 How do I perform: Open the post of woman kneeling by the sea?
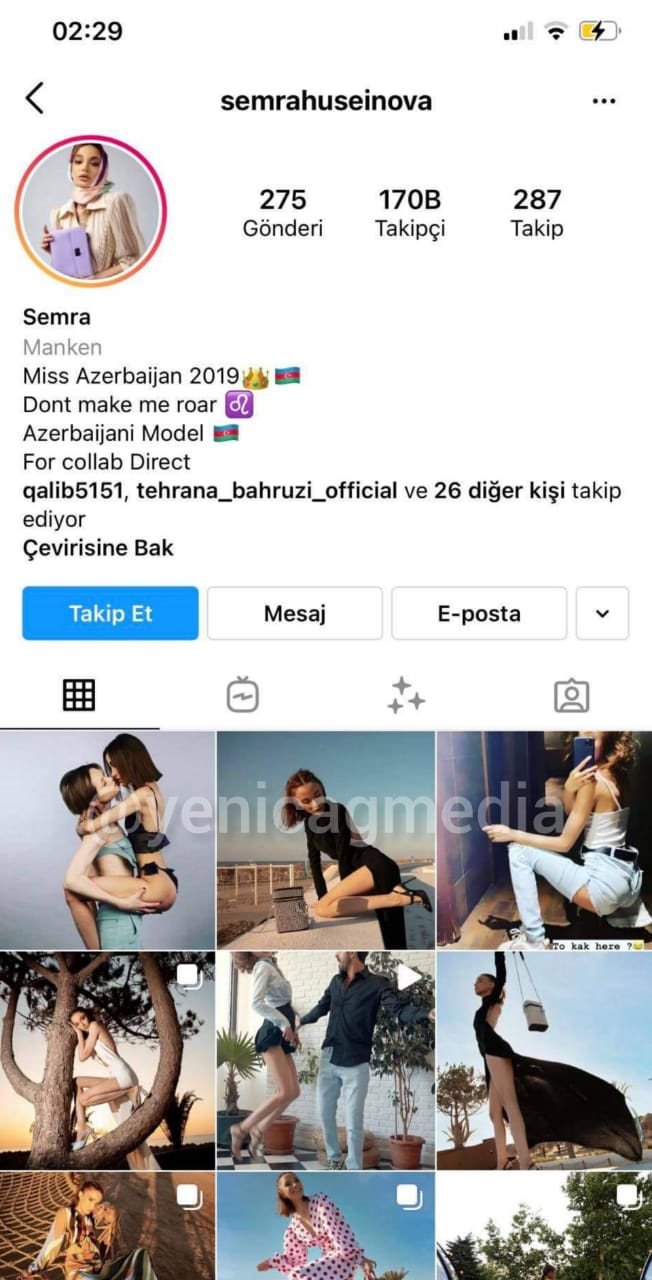click(x=326, y=840)
